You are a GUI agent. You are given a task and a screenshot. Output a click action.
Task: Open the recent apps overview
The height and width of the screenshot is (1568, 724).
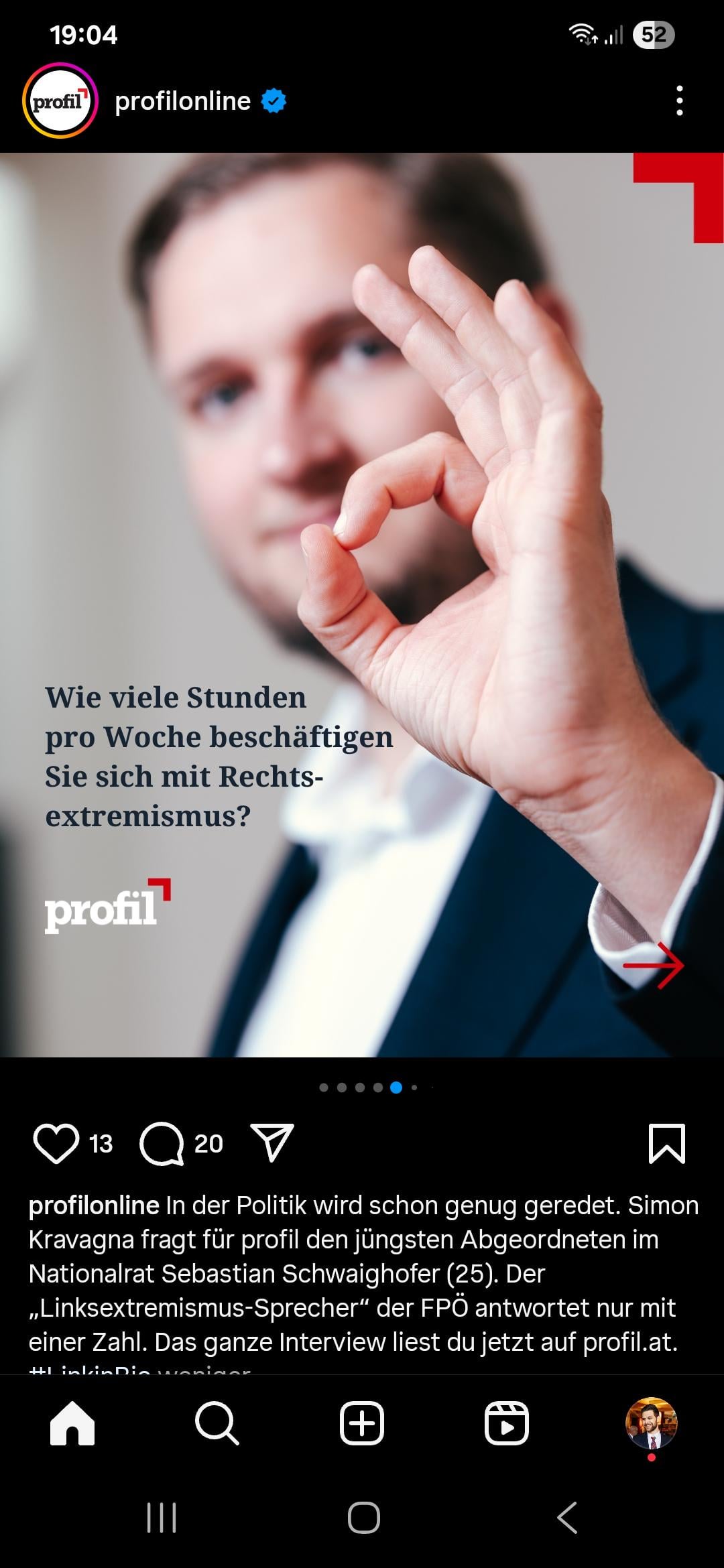tap(162, 1517)
